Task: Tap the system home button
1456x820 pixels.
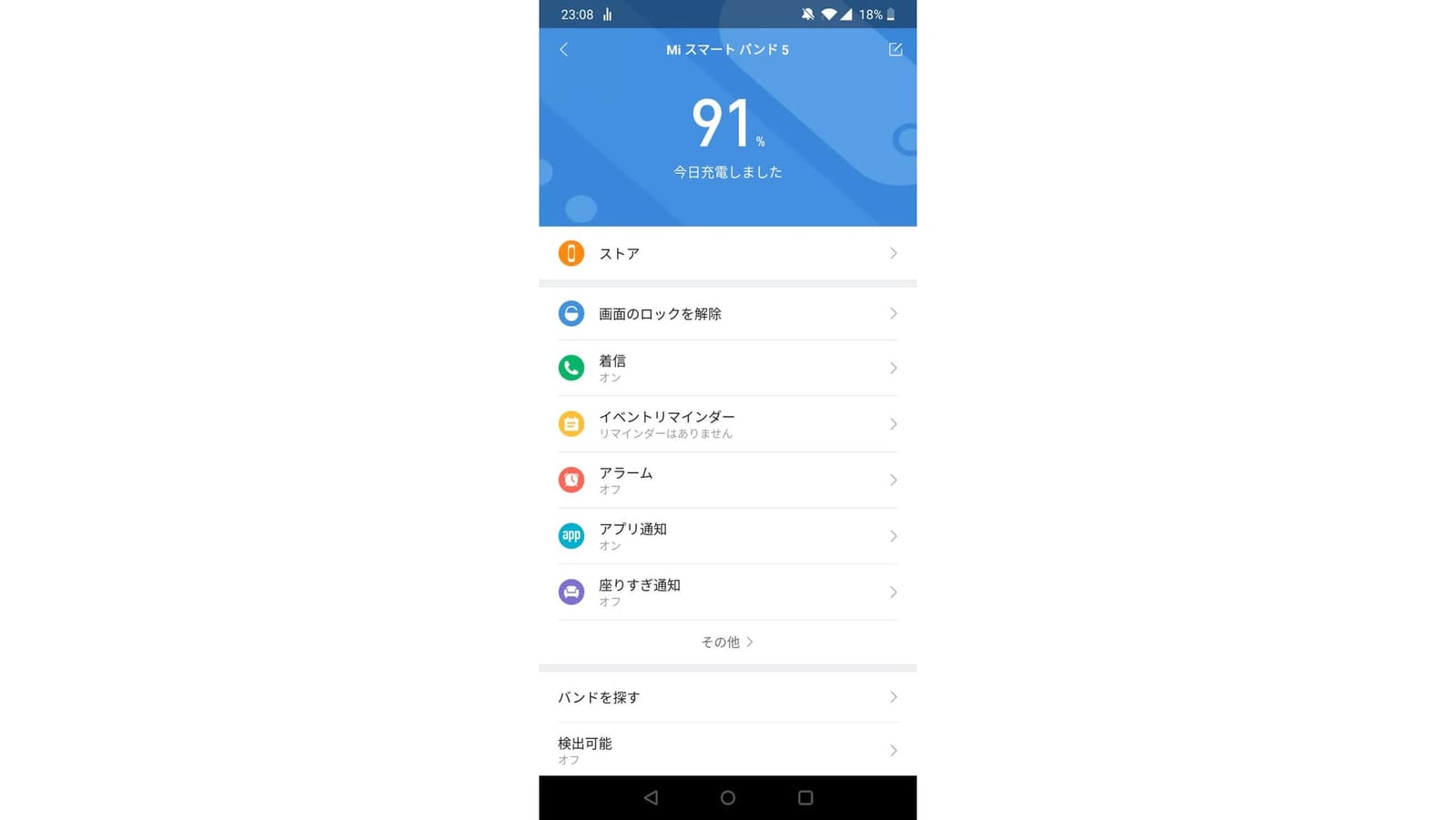Action: (x=727, y=798)
